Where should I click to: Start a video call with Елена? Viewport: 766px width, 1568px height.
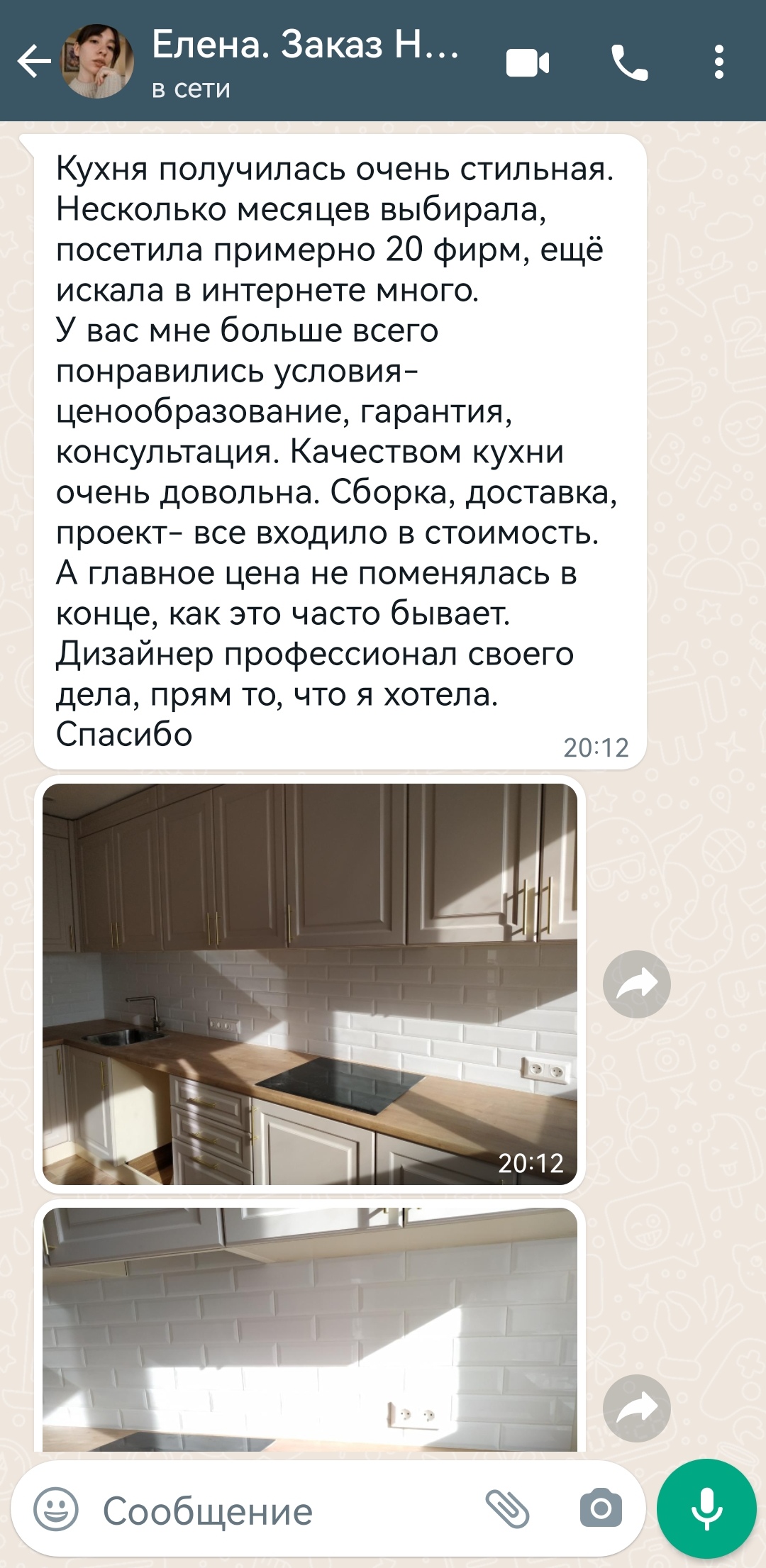tap(528, 63)
